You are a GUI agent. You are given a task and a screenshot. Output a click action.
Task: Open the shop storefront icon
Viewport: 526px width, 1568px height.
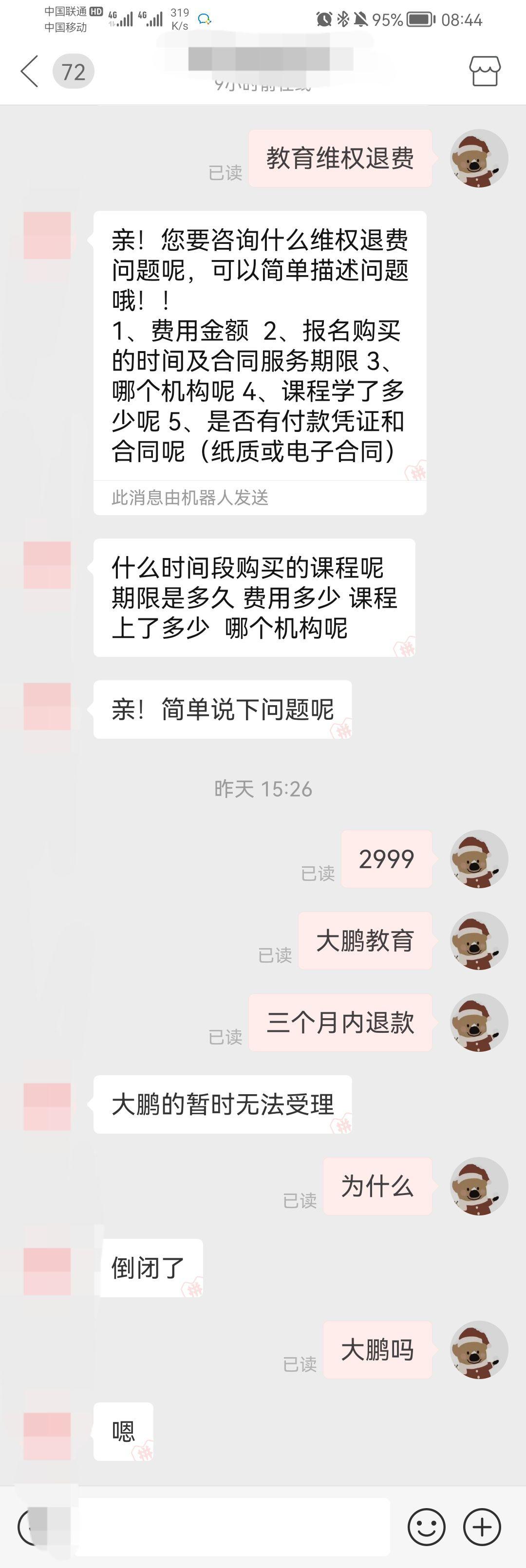click(485, 71)
